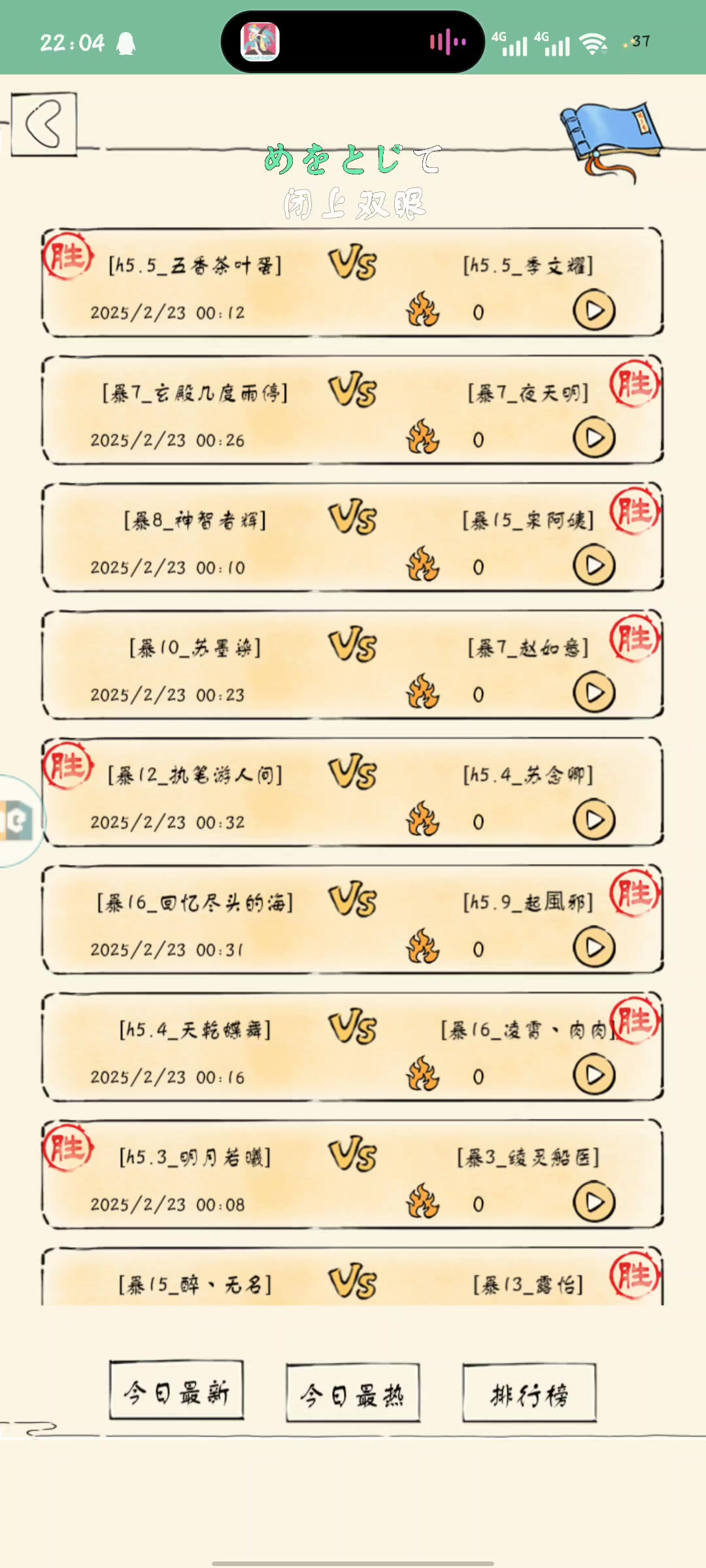Play replay of 暴7_玄殿几度雨停 match
The height and width of the screenshot is (1568, 706).
point(594,438)
